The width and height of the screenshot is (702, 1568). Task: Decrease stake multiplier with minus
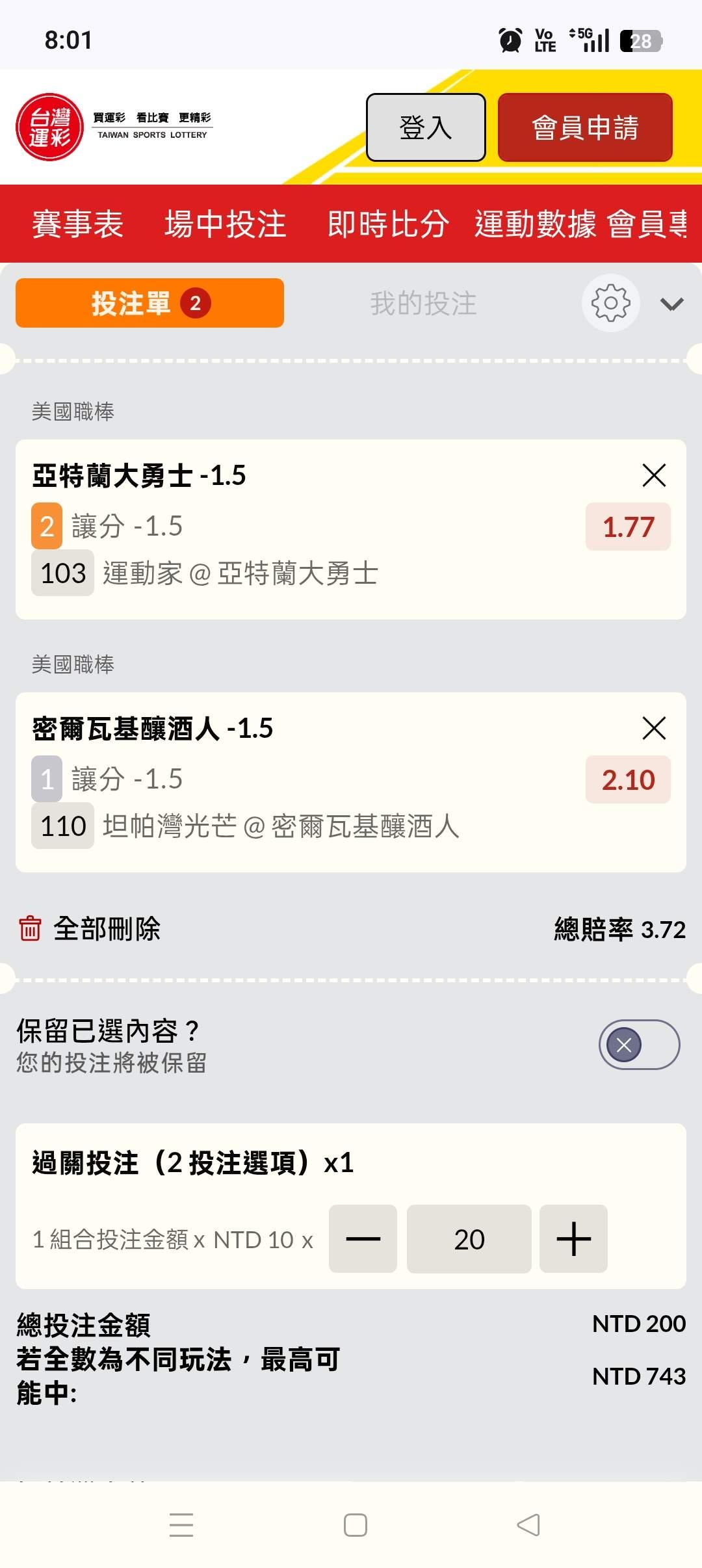pyautogui.click(x=363, y=1238)
